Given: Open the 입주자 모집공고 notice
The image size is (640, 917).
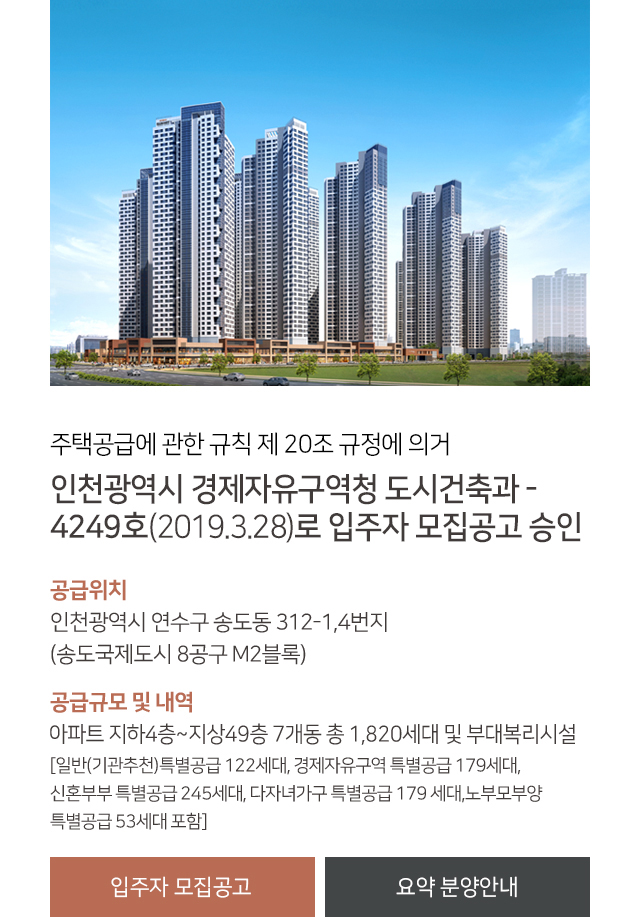Looking at the screenshot, I should tap(182, 886).
